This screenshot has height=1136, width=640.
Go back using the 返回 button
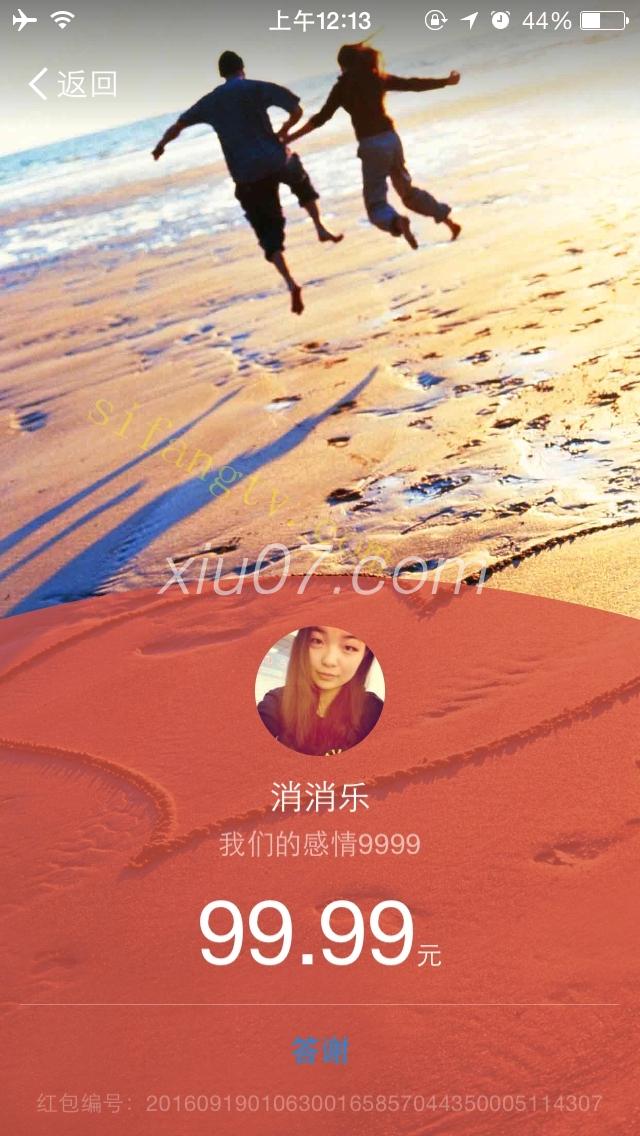72,84
